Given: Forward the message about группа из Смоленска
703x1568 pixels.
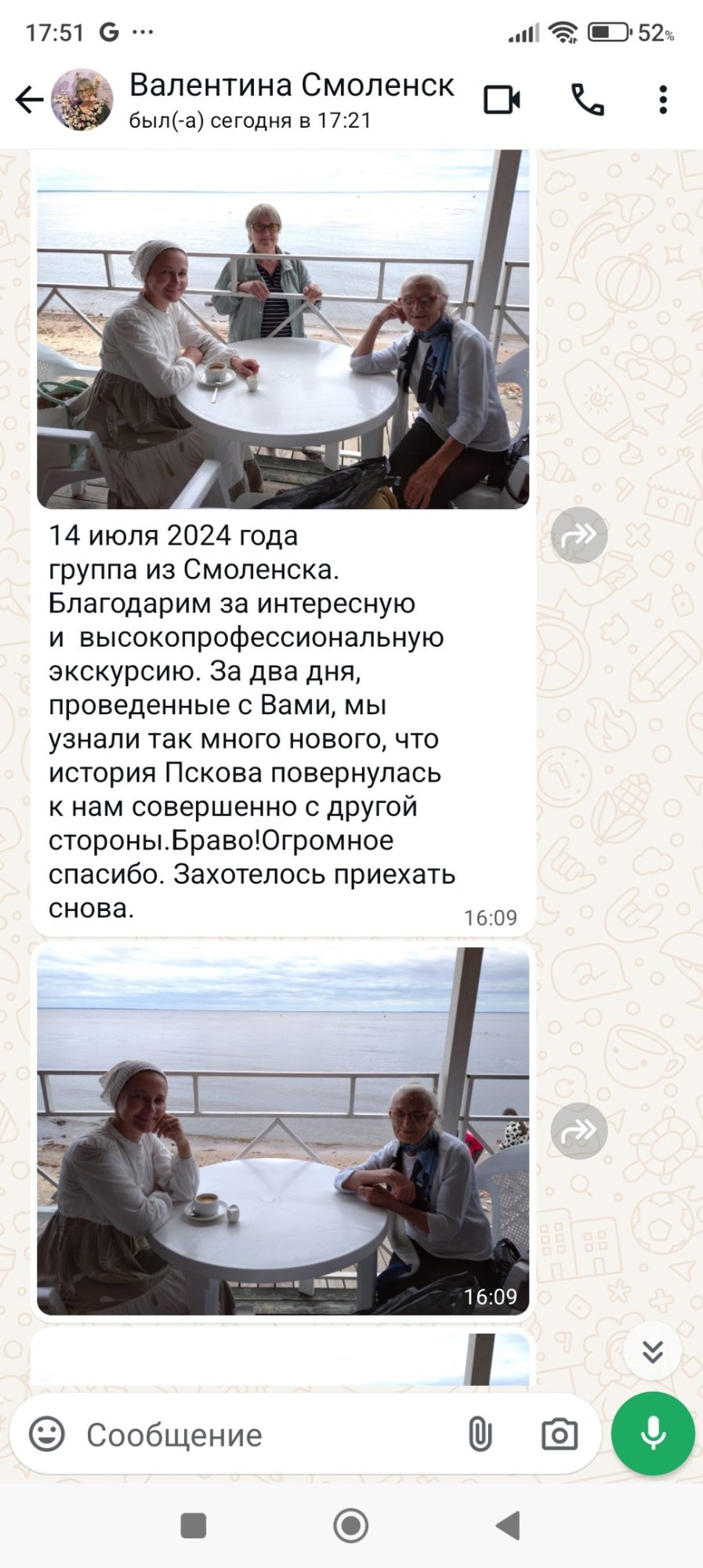Looking at the screenshot, I should click(579, 535).
